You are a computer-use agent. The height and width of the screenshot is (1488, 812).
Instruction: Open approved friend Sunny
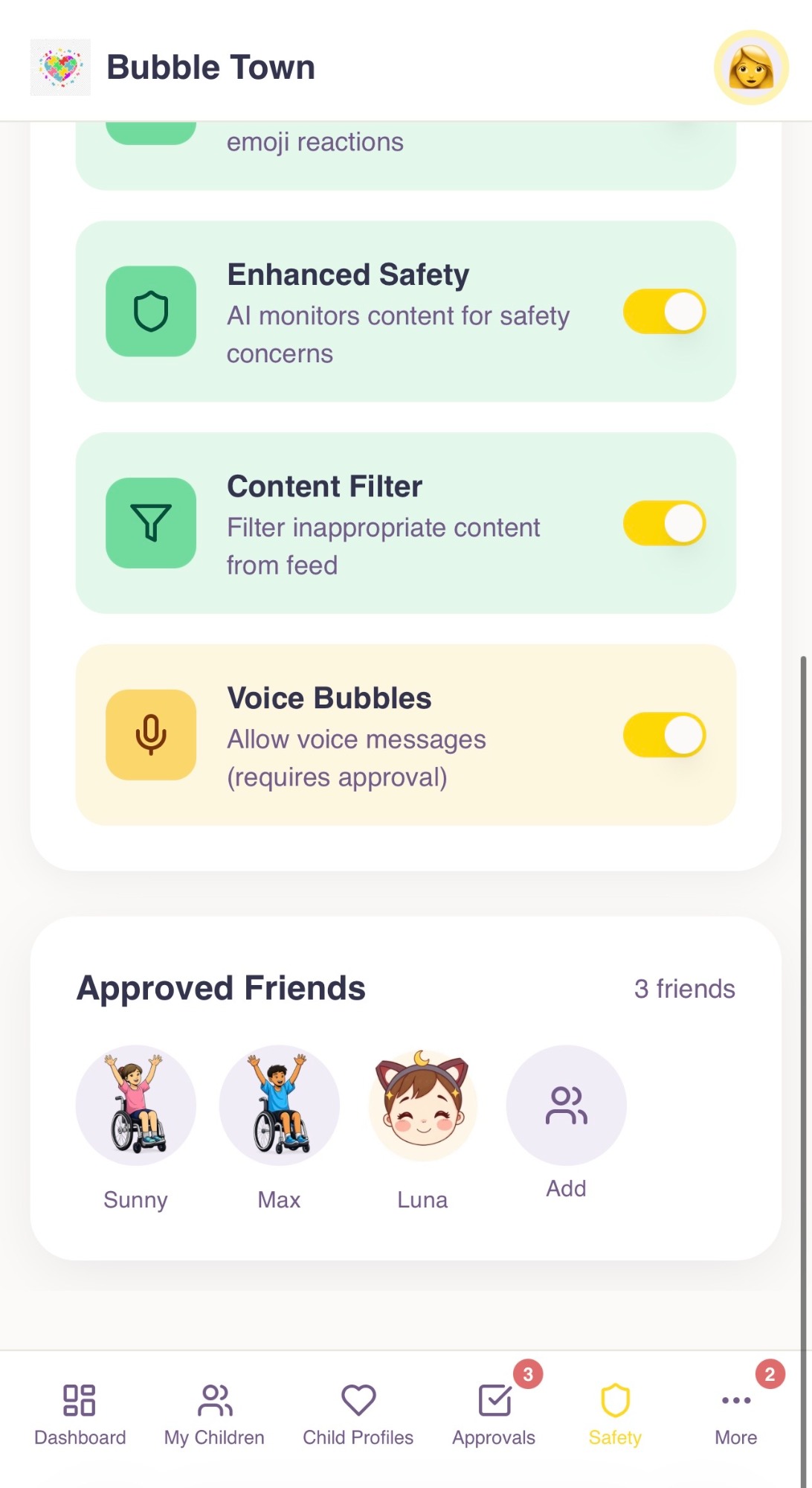pos(136,1106)
